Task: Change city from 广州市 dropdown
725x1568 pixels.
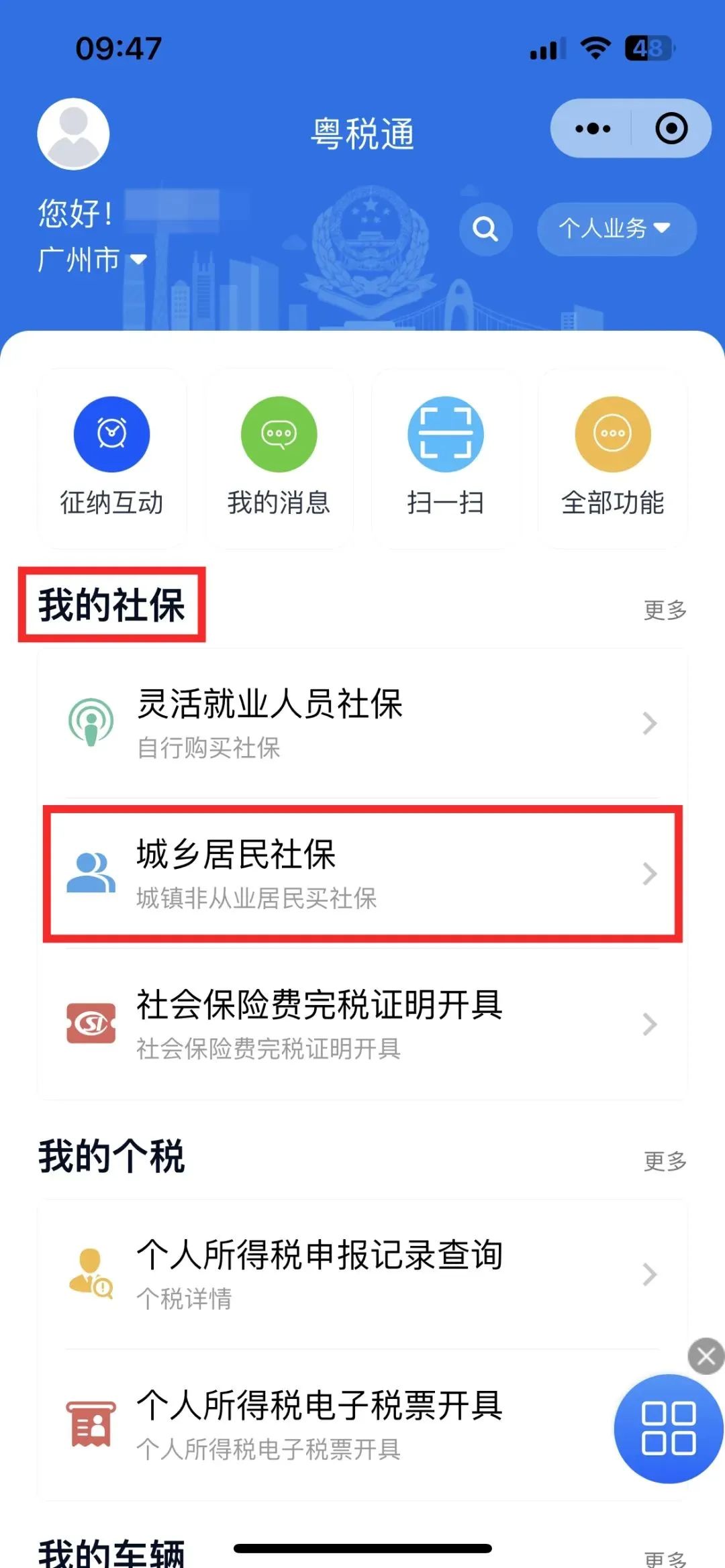Action: point(92,259)
